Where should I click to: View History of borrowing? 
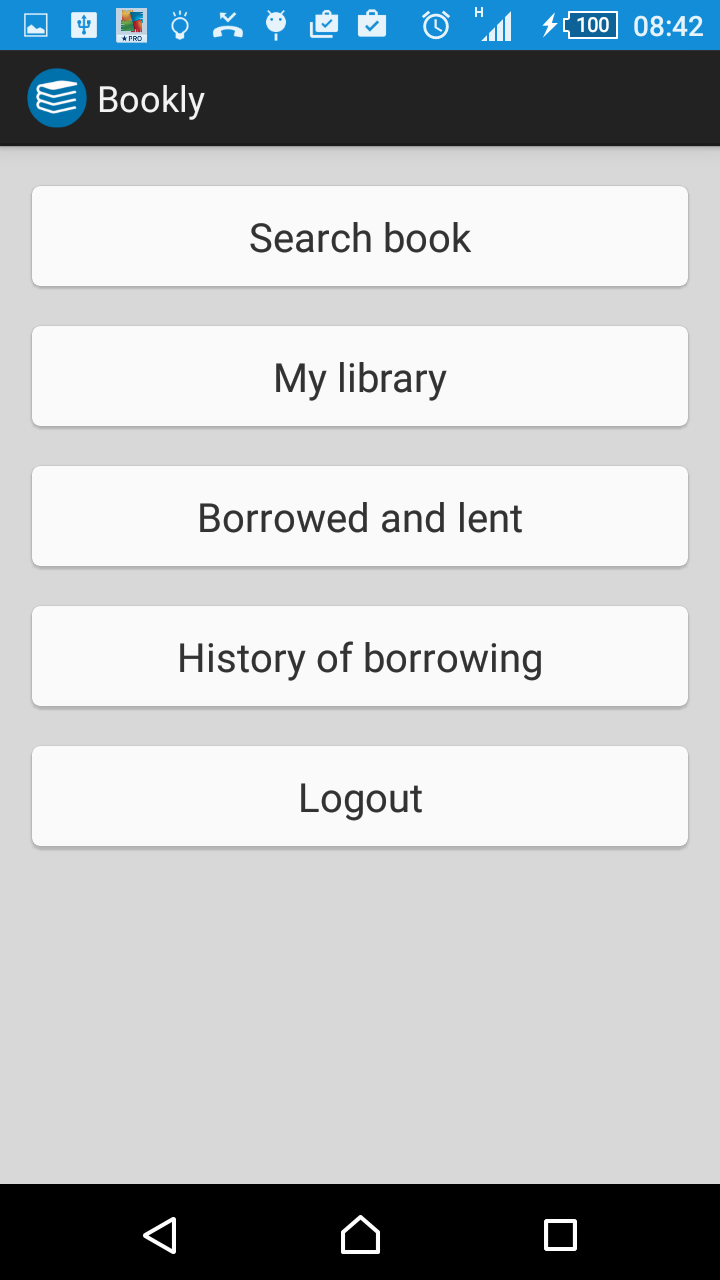click(360, 657)
